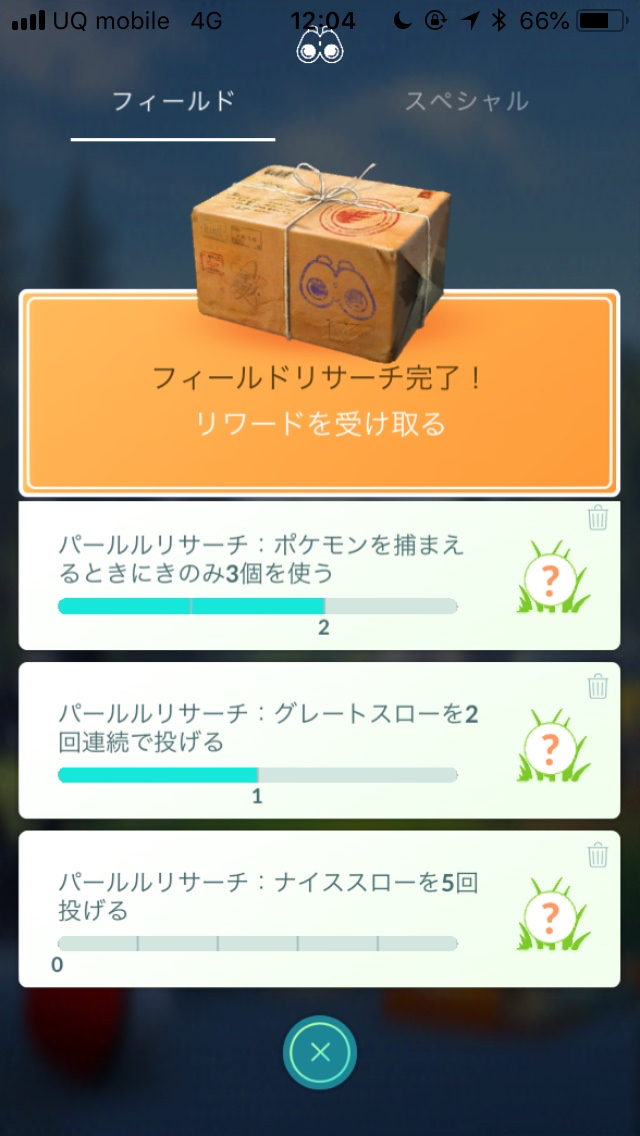Delete the きのみ3個を使う research task
640x1136 pixels.
pyautogui.click(x=597, y=518)
